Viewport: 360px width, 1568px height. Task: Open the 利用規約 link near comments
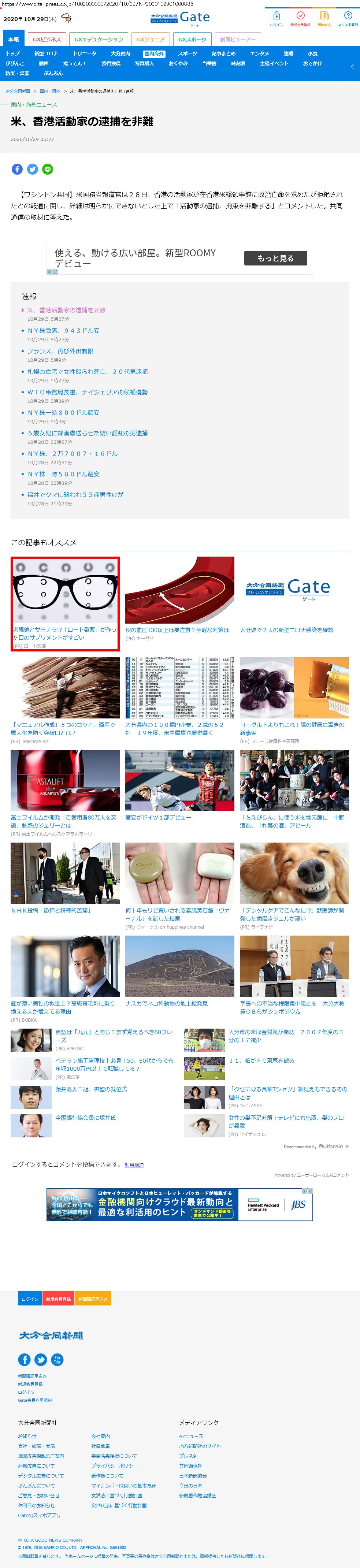pos(134,1164)
